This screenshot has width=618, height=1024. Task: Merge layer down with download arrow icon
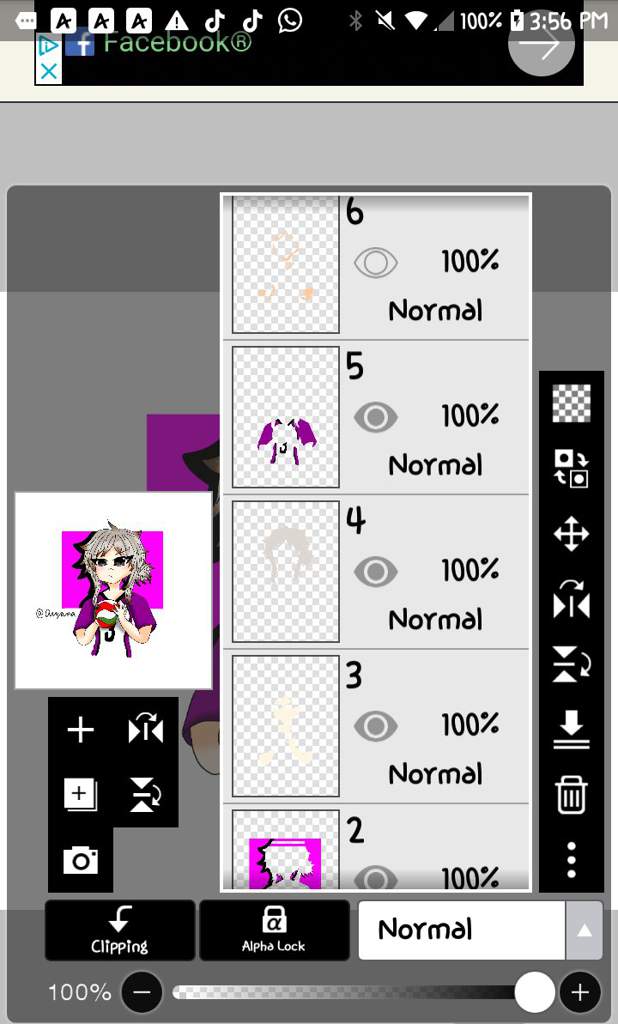click(572, 729)
